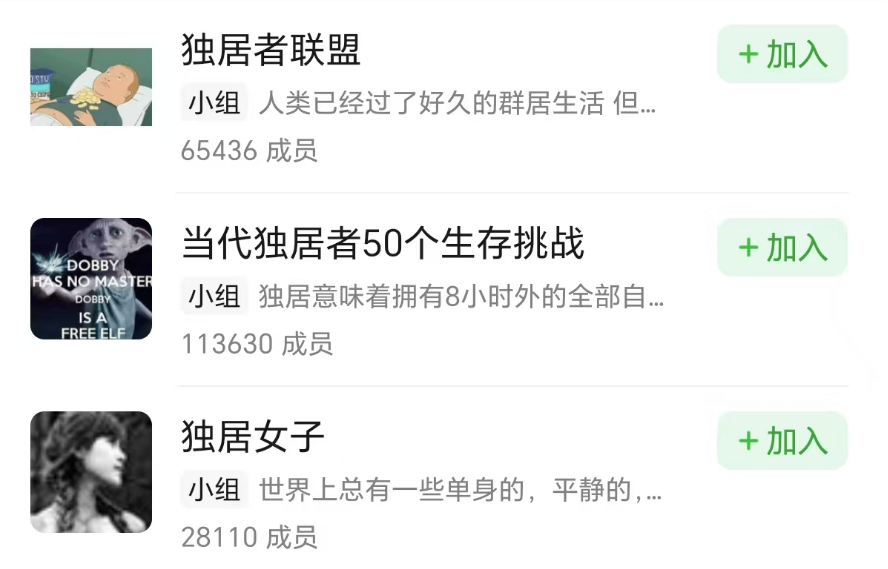Image resolution: width=888 pixels, height=569 pixels.
Task: Open the 当代独居者50个生存挑战 group page
Action: 383,243
